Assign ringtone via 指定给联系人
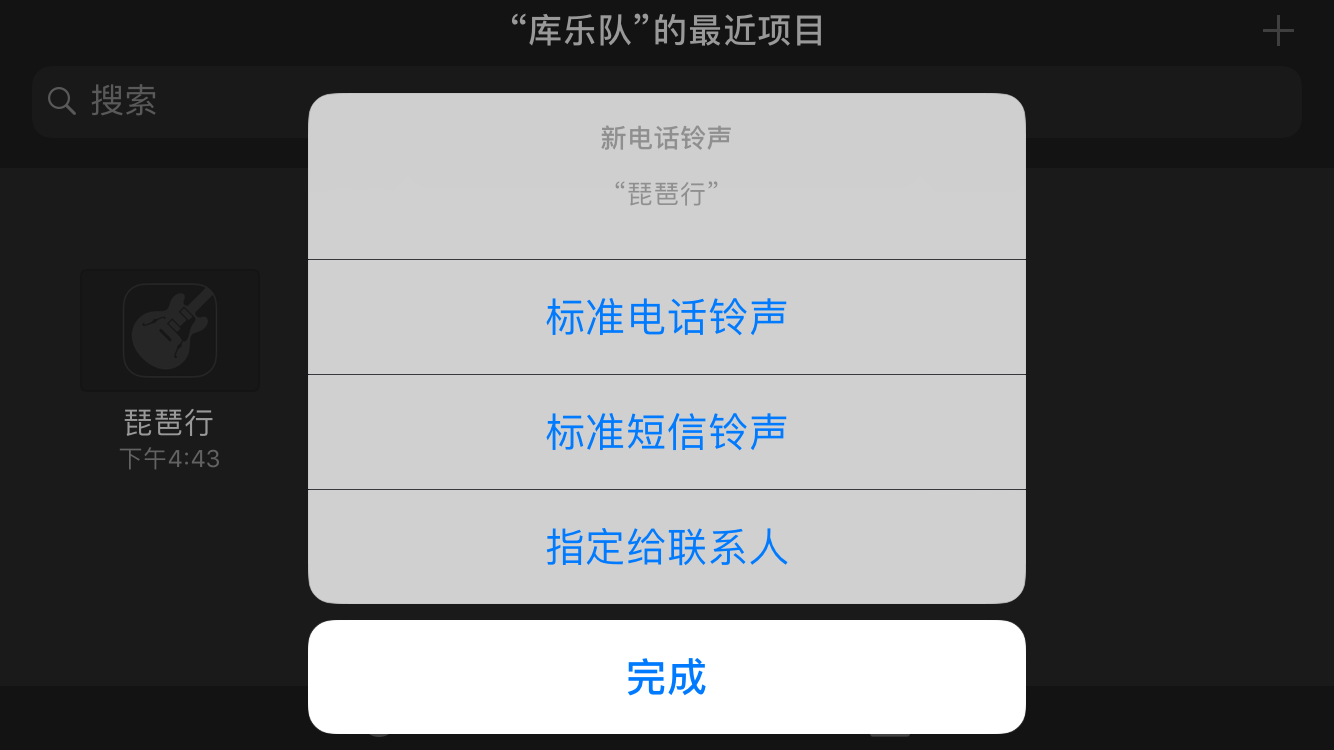The image size is (1334, 750). (x=667, y=547)
